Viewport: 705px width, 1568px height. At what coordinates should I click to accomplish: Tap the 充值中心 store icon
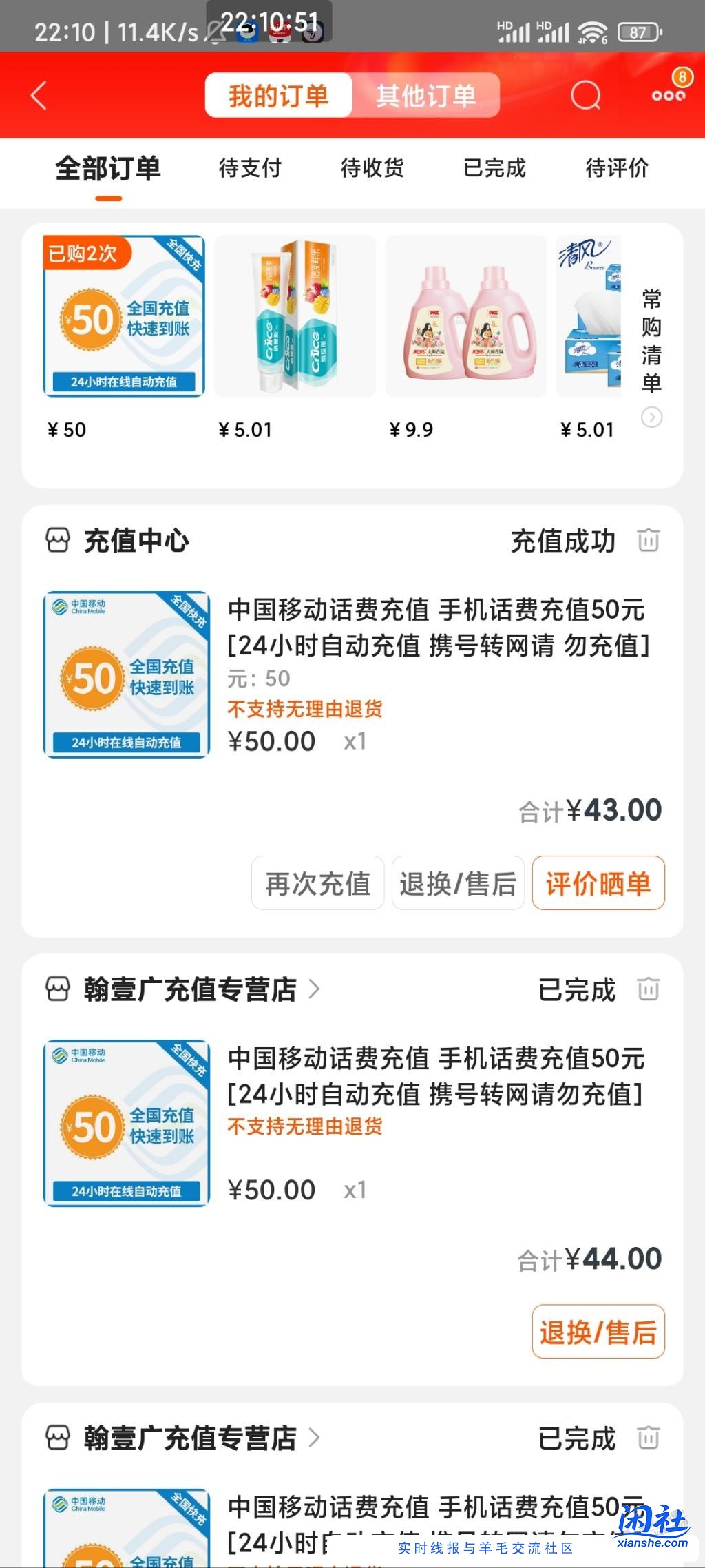click(56, 541)
